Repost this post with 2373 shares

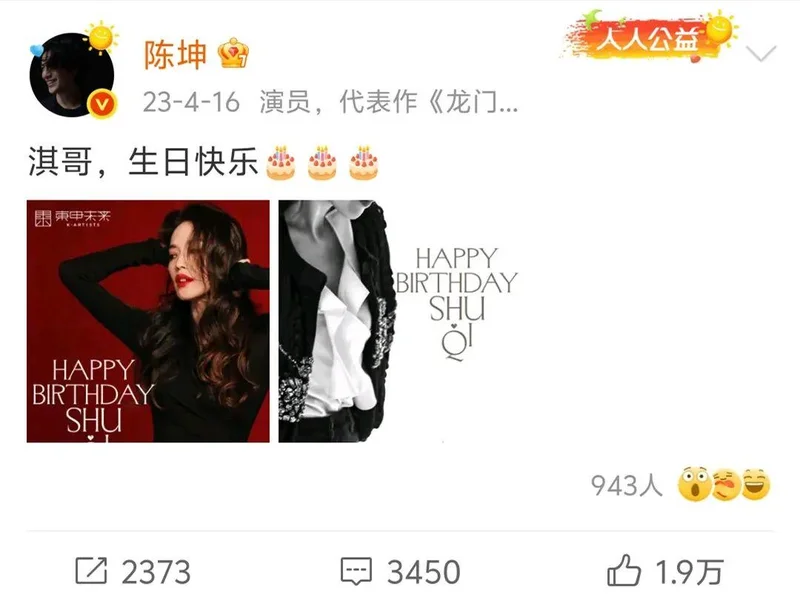click(x=133, y=572)
